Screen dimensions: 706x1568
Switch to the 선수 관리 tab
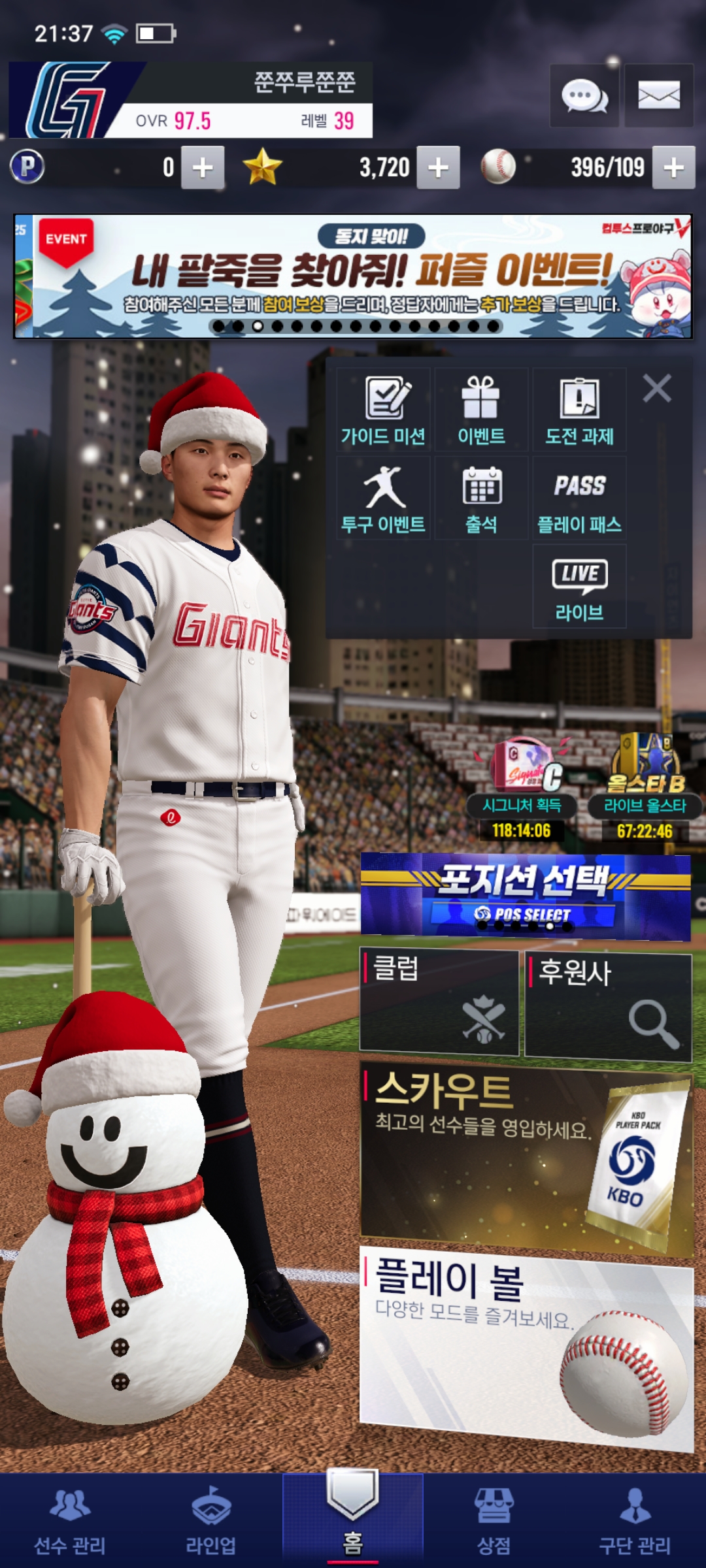70,1521
